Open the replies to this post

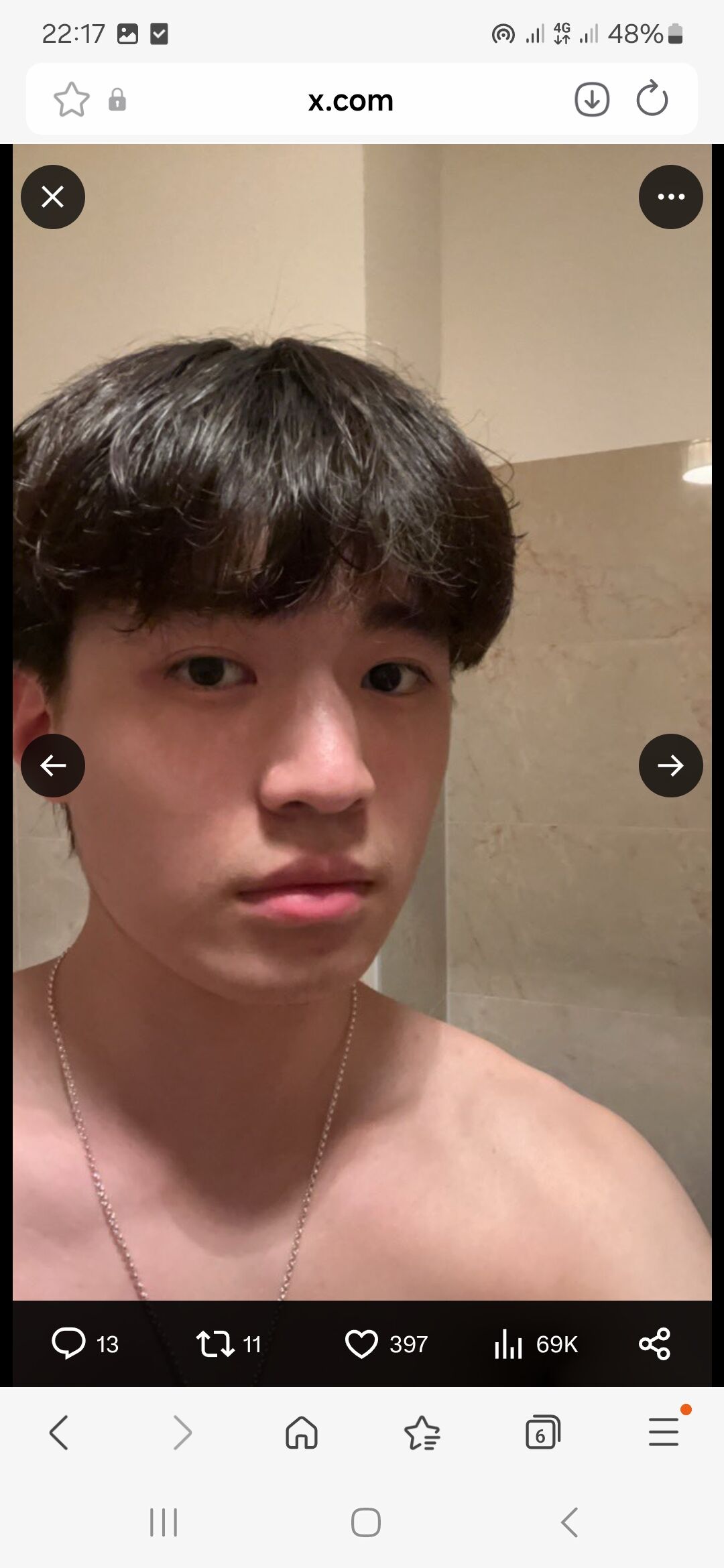[x=69, y=1344]
